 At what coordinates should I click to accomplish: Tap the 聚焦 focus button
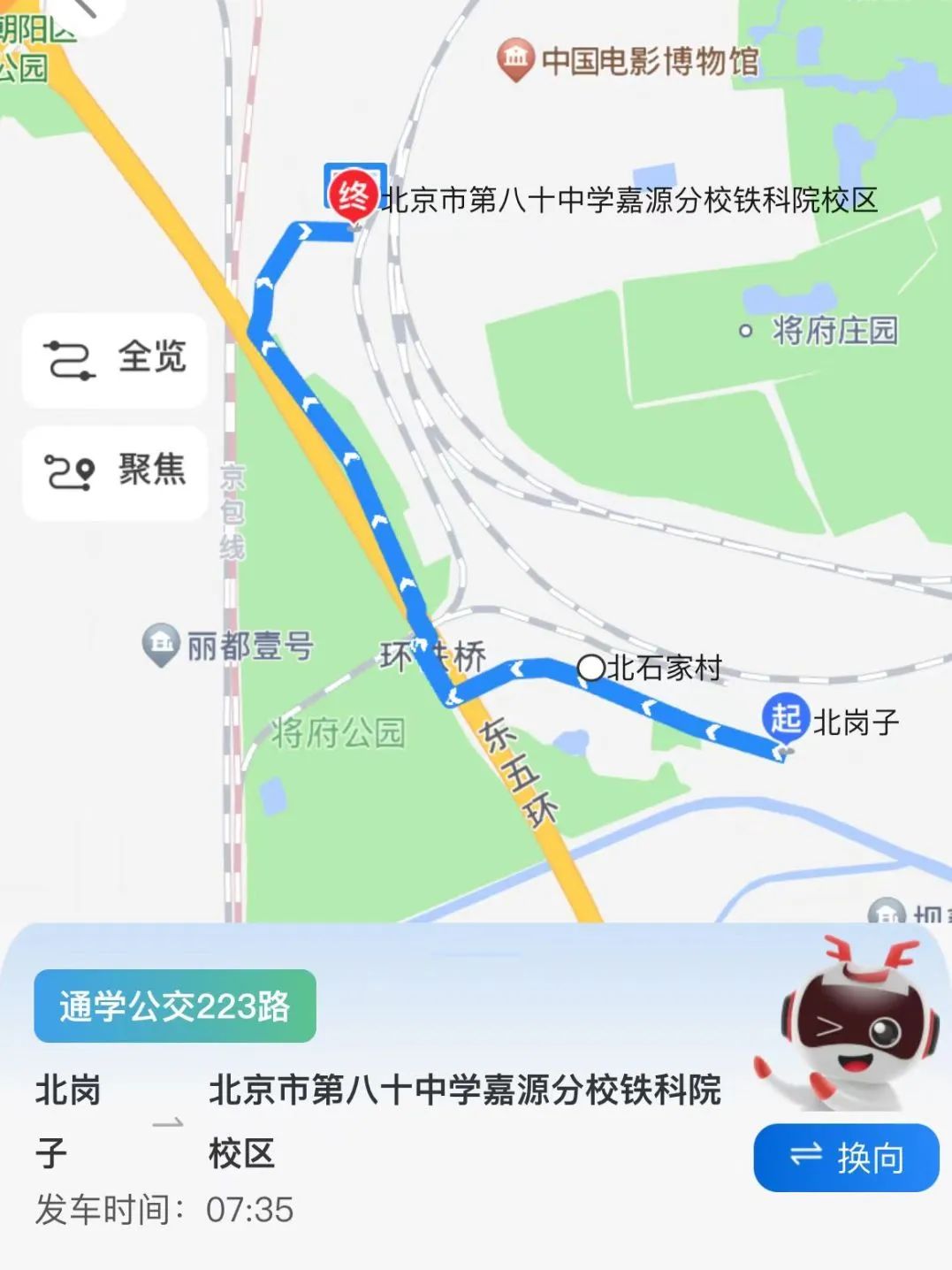115,472
